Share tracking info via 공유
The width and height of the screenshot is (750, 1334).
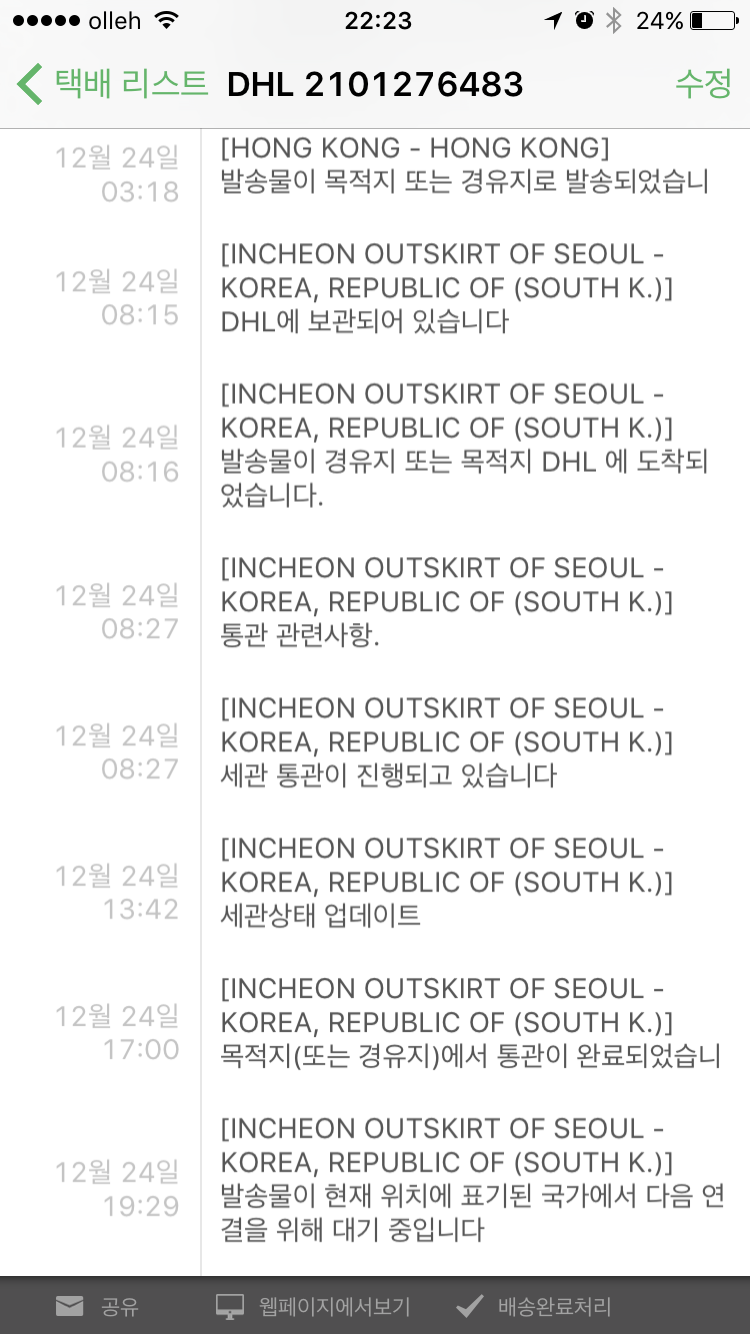pyautogui.click(x=98, y=1306)
